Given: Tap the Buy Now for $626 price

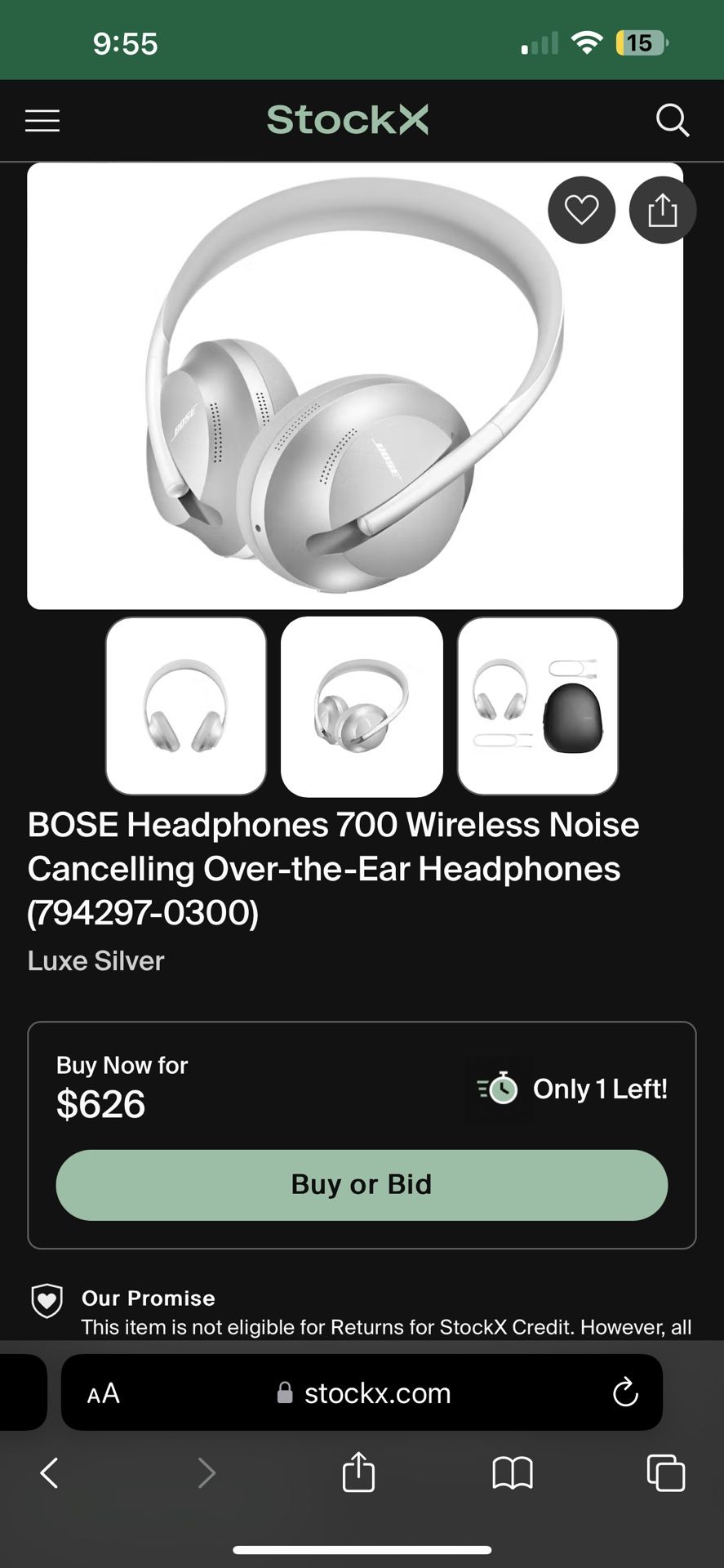Looking at the screenshot, I should (x=100, y=1103).
